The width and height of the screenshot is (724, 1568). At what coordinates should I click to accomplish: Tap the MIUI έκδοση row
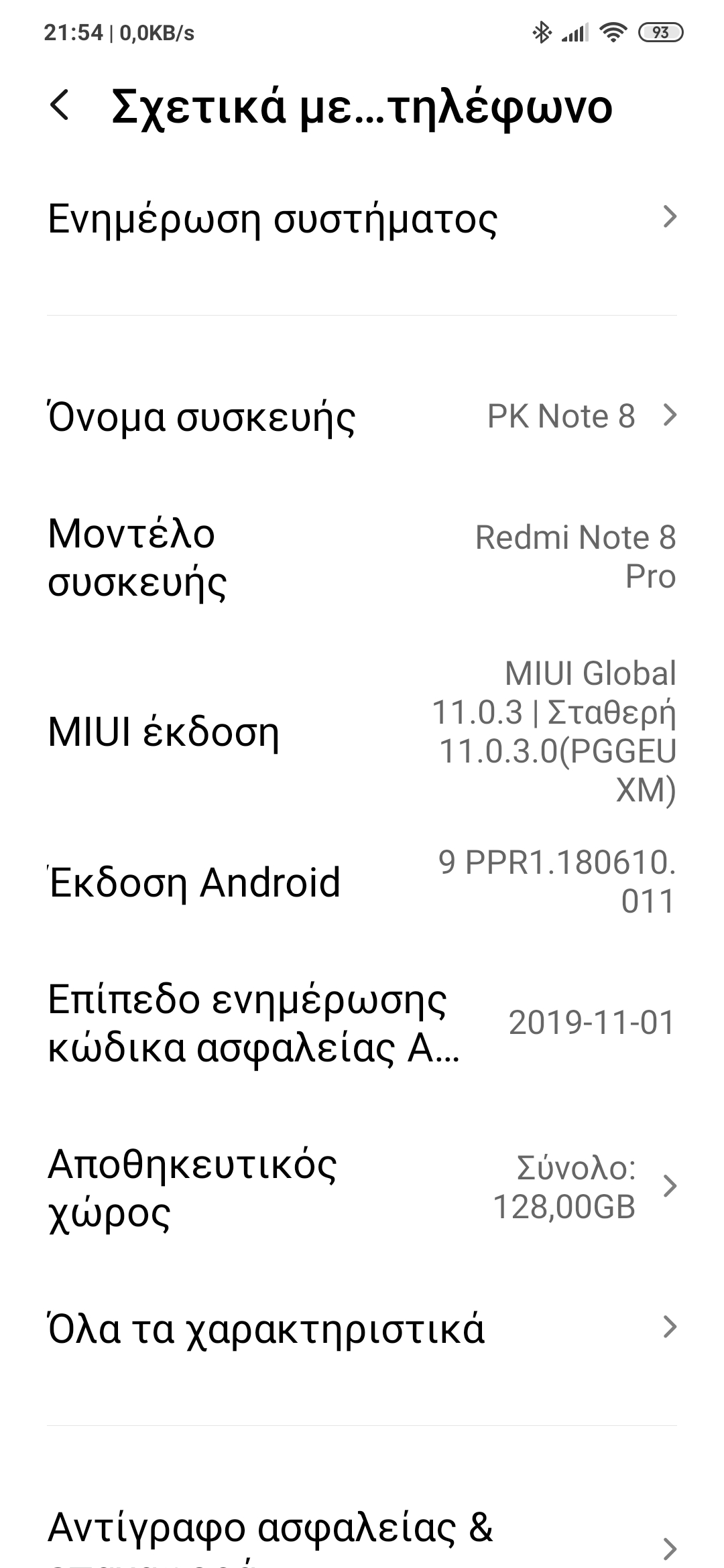click(x=362, y=732)
